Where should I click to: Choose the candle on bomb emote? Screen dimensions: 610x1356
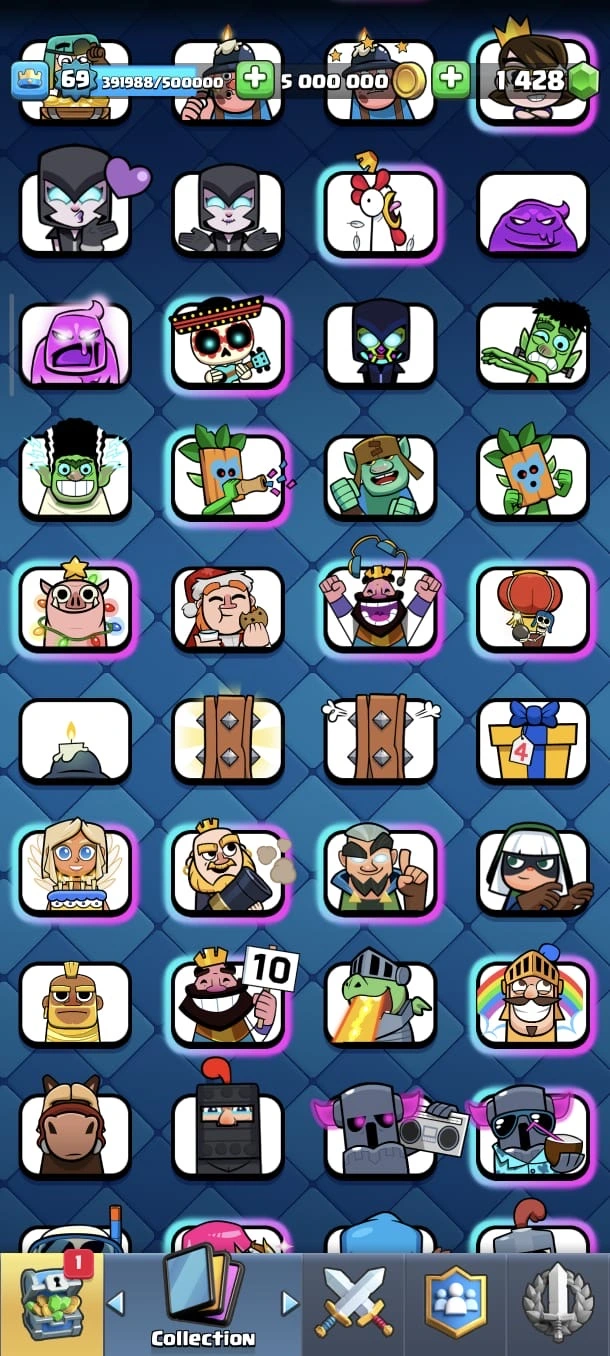[76, 740]
